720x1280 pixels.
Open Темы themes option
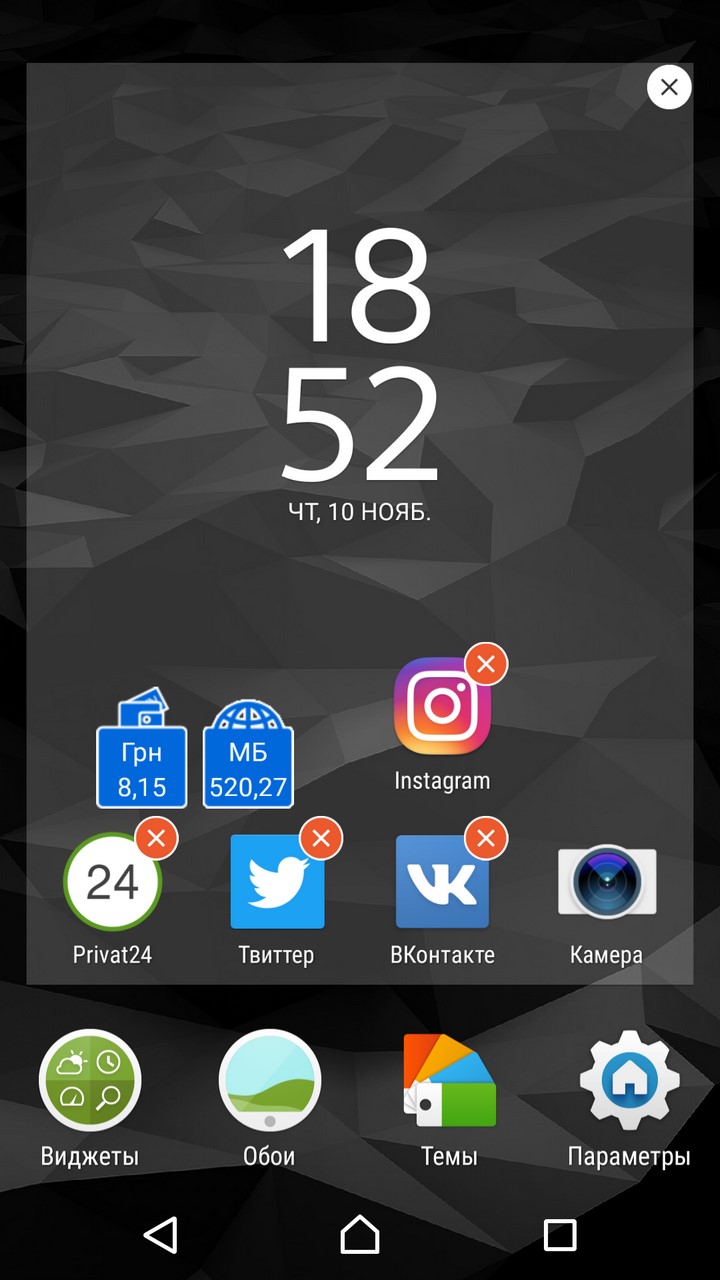pos(449,1100)
